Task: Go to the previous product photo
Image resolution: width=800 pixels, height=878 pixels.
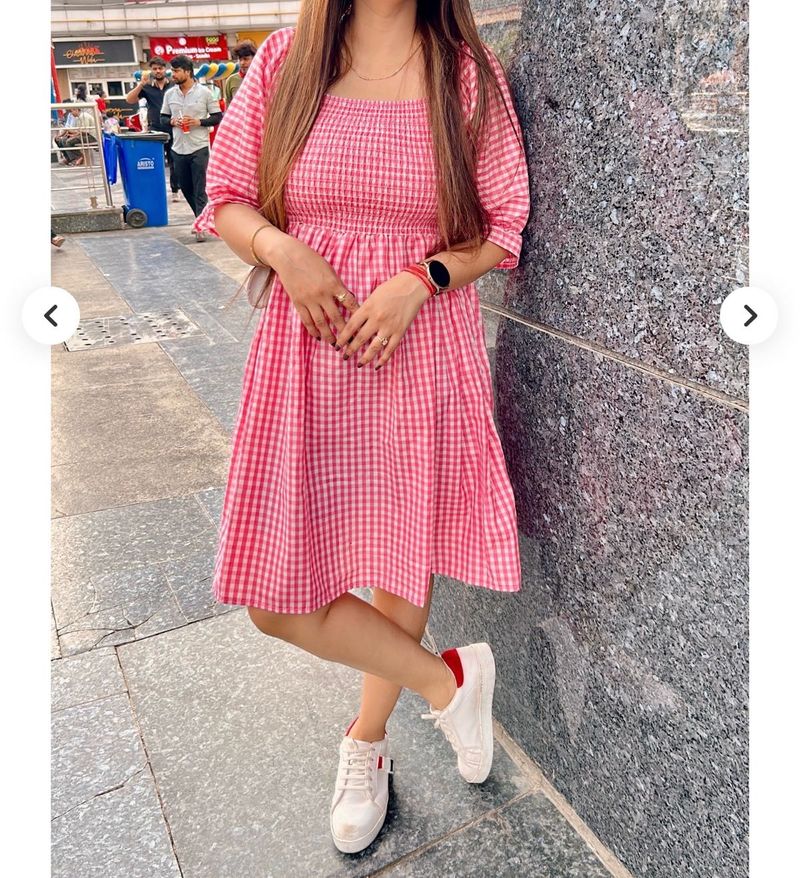Action: (x=50, y=316)
